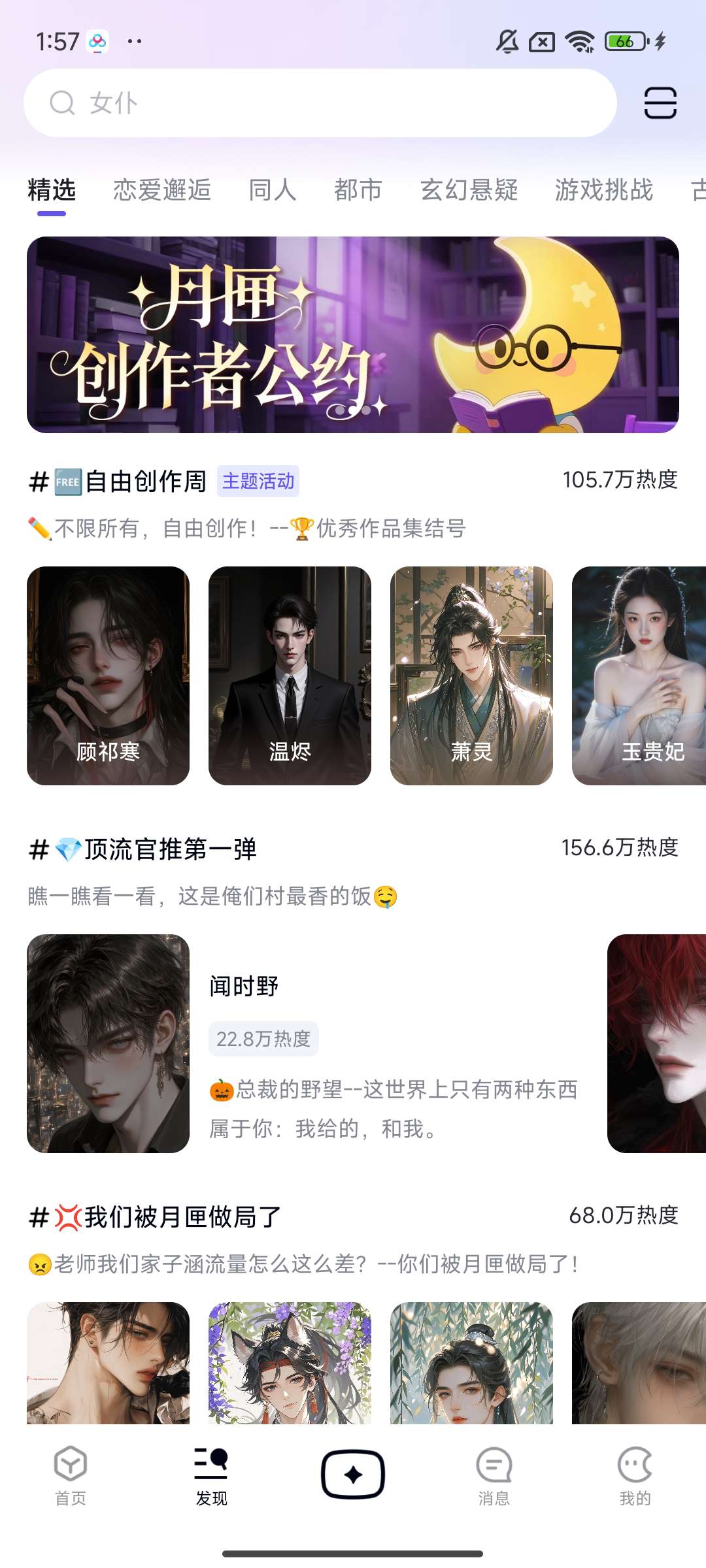This screenshot has height=1568, width=706.
Task: Open character card 顾祁寒
Action: (110, 673)
